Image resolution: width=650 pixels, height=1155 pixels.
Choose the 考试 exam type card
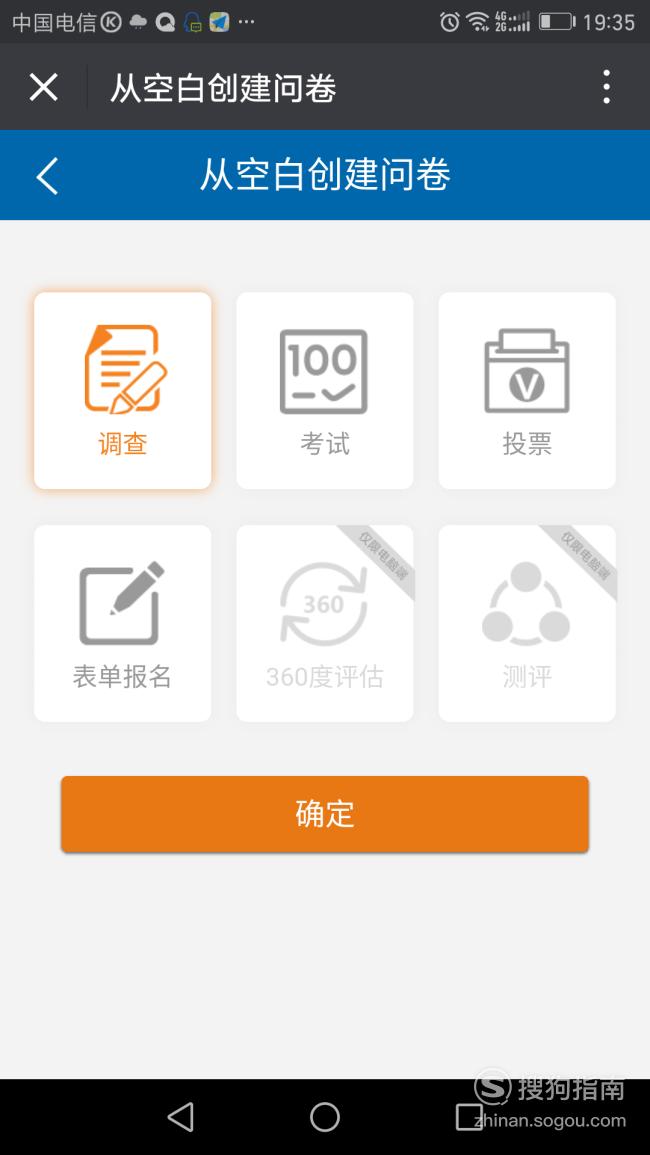click(325, 390)
